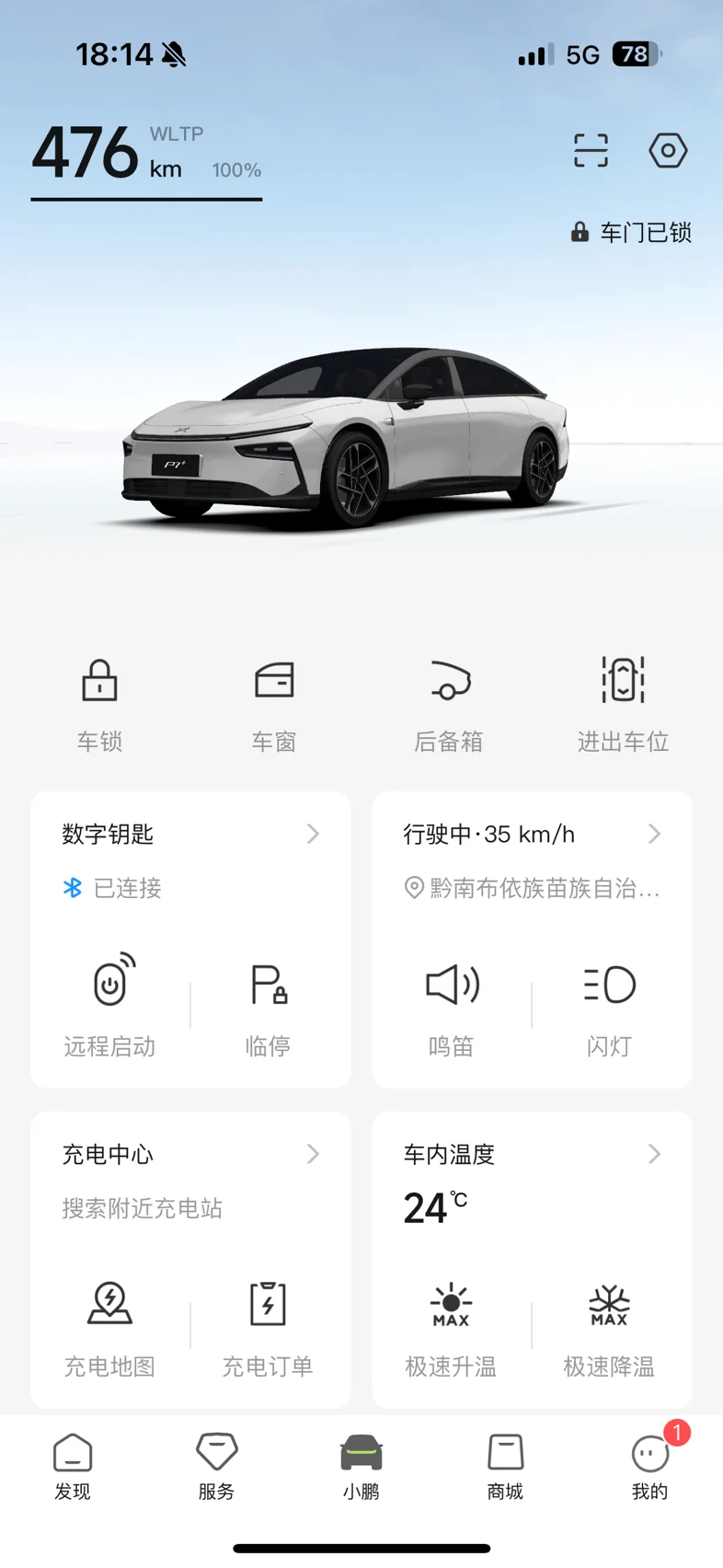Screen dimensions: 723x1568
Task: Activate 极速降温 max cooling
Action: click(609, 1325)
